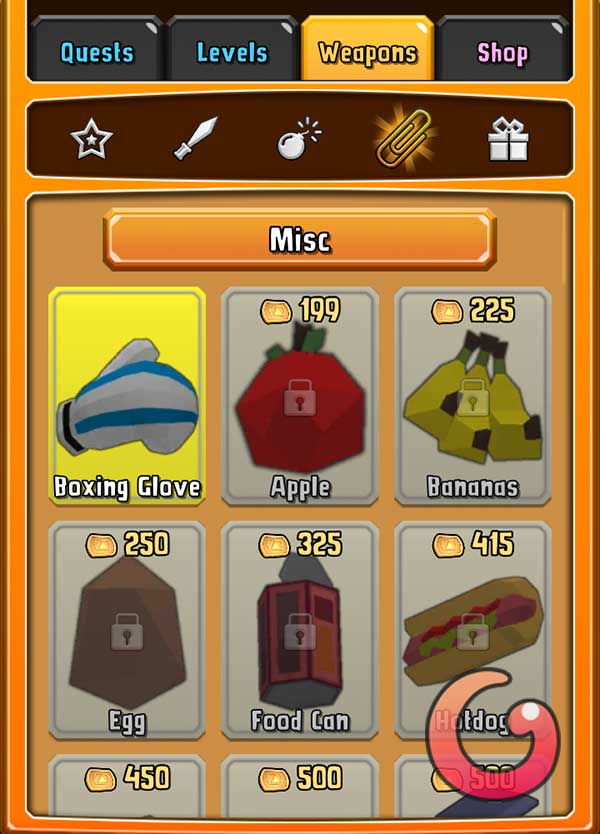Switch to the Quests tab
The image size is (600, 834).
point(96,52)
